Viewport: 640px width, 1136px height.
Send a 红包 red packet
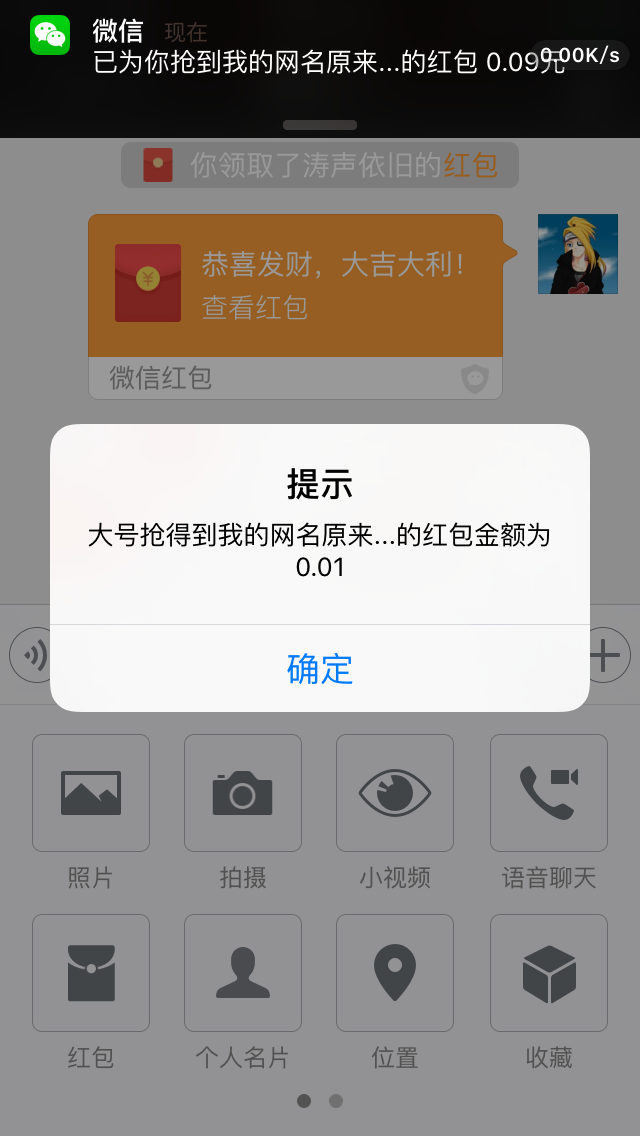[91, 973]
